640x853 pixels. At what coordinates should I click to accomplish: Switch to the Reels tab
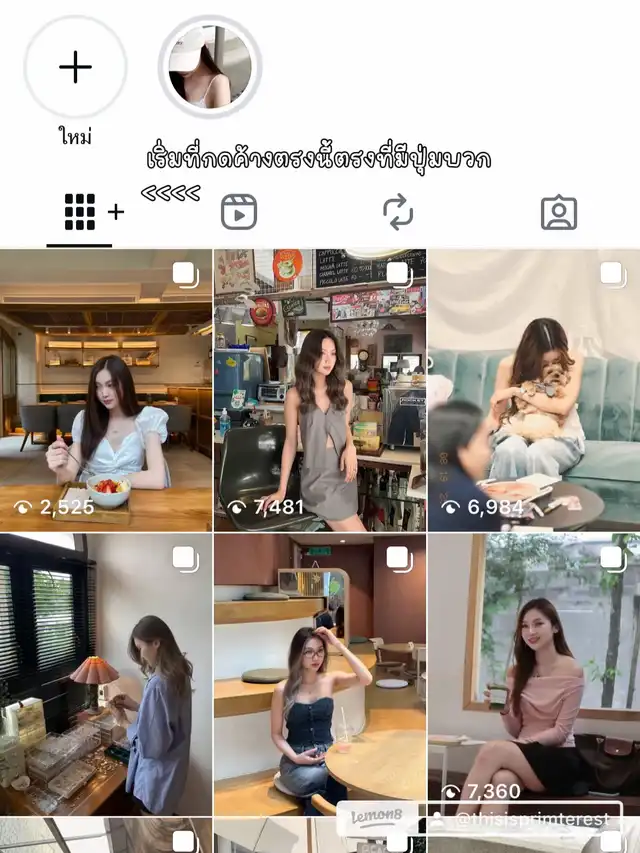239,212
